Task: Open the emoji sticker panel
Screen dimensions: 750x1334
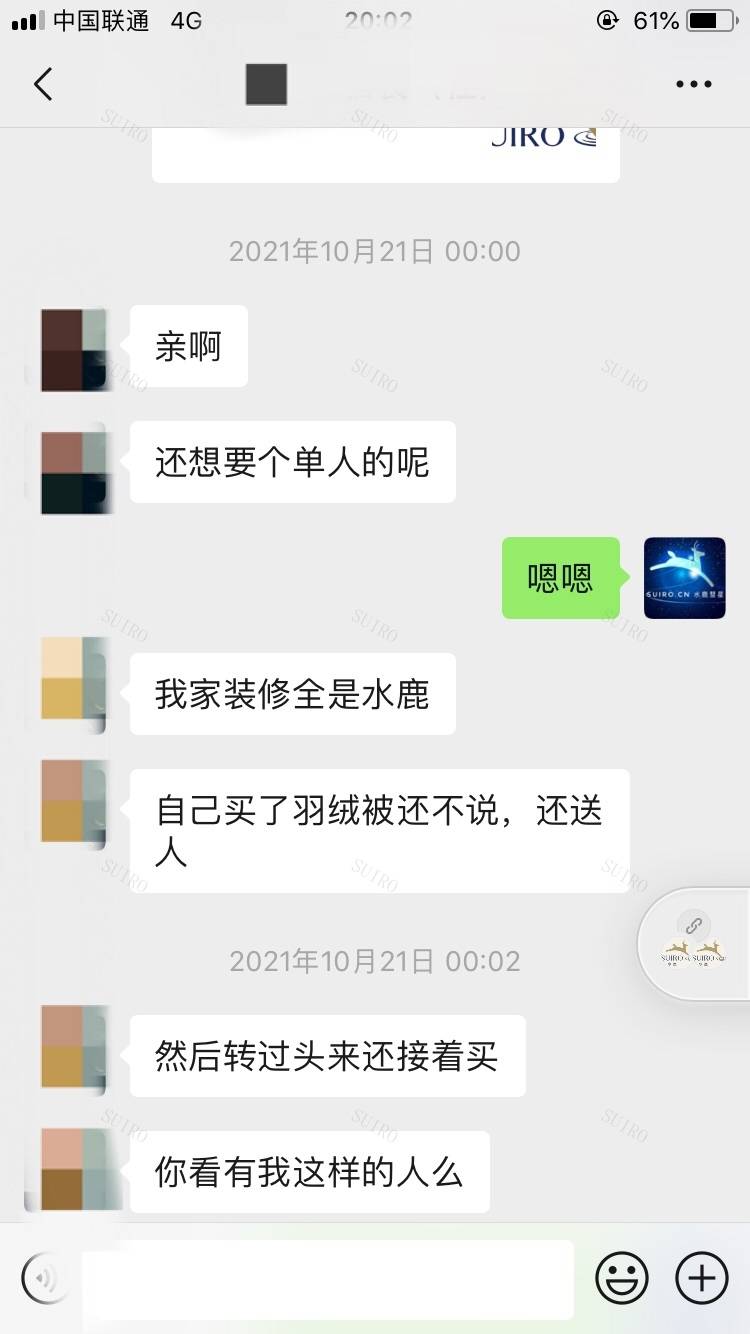Action: coord(621,1277)
